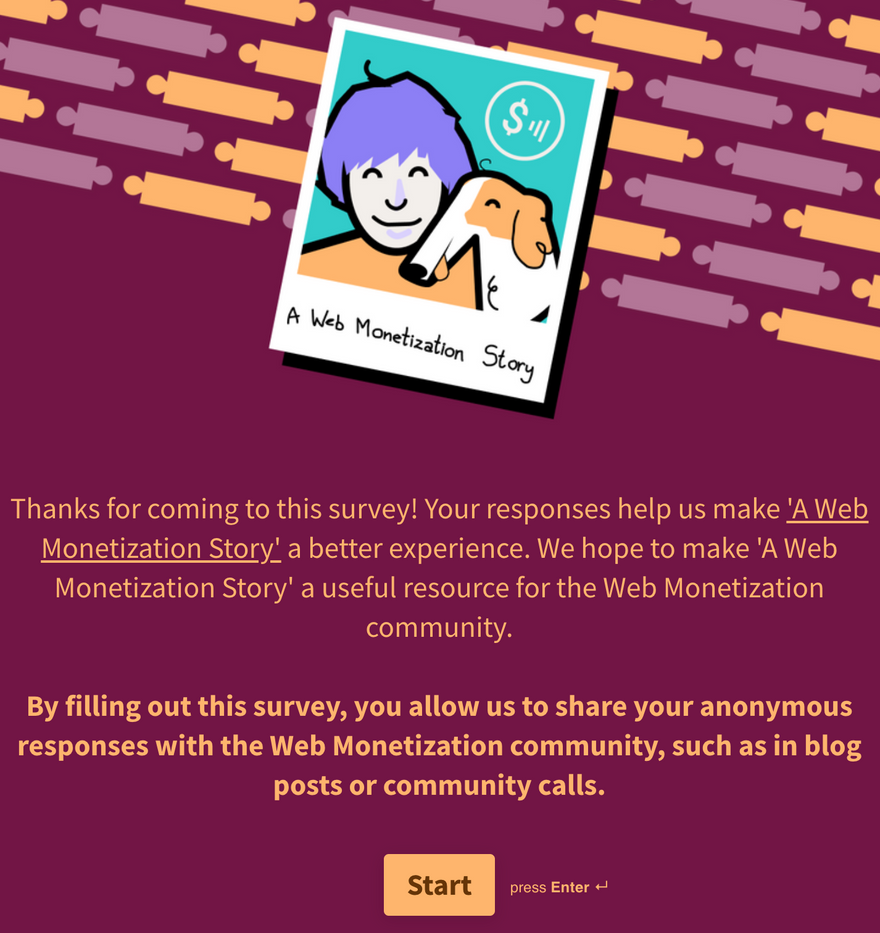The image size is (880, 933).
Task: Start the survey
Action: 439,885
